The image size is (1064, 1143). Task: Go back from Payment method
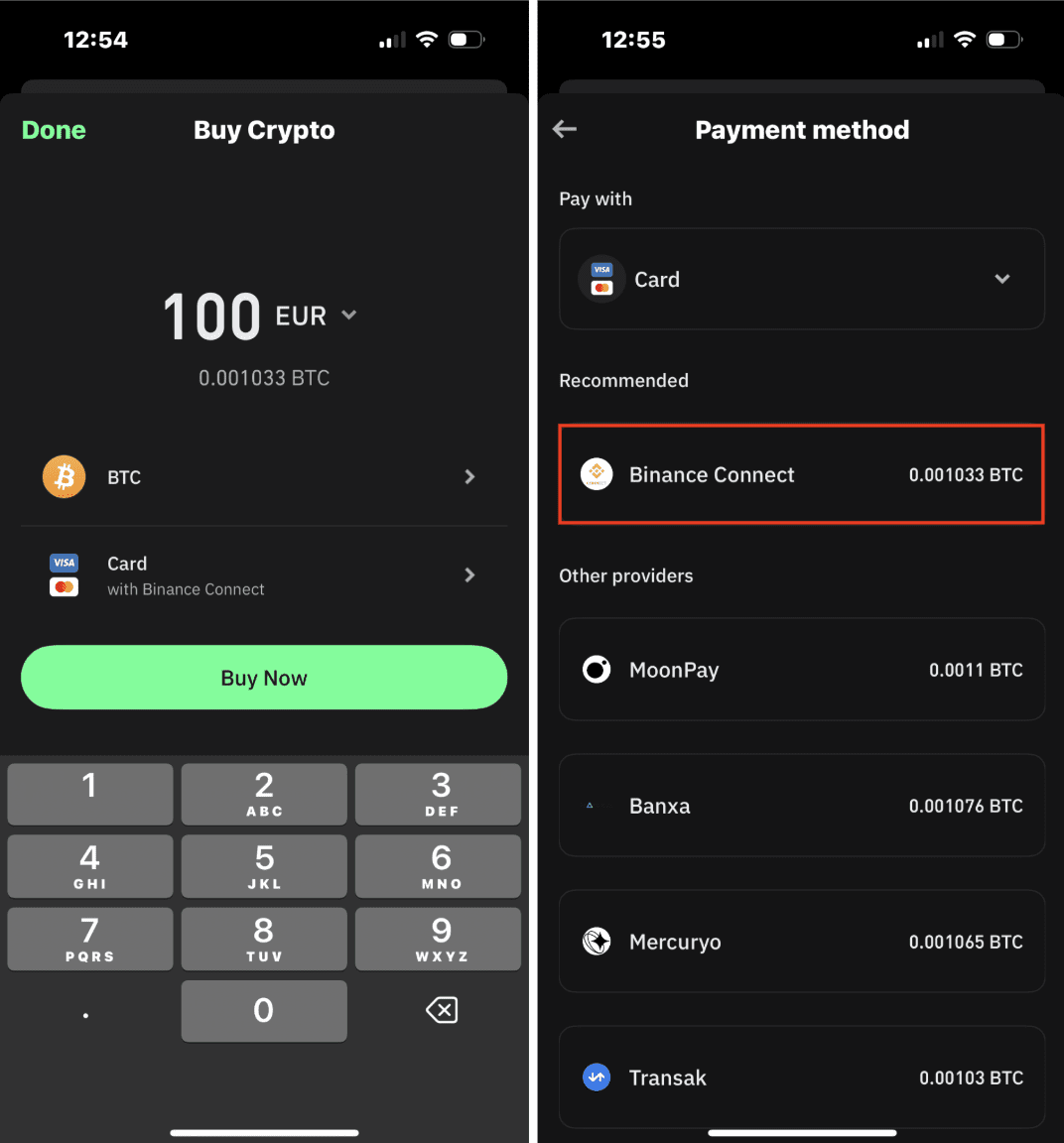565,129
